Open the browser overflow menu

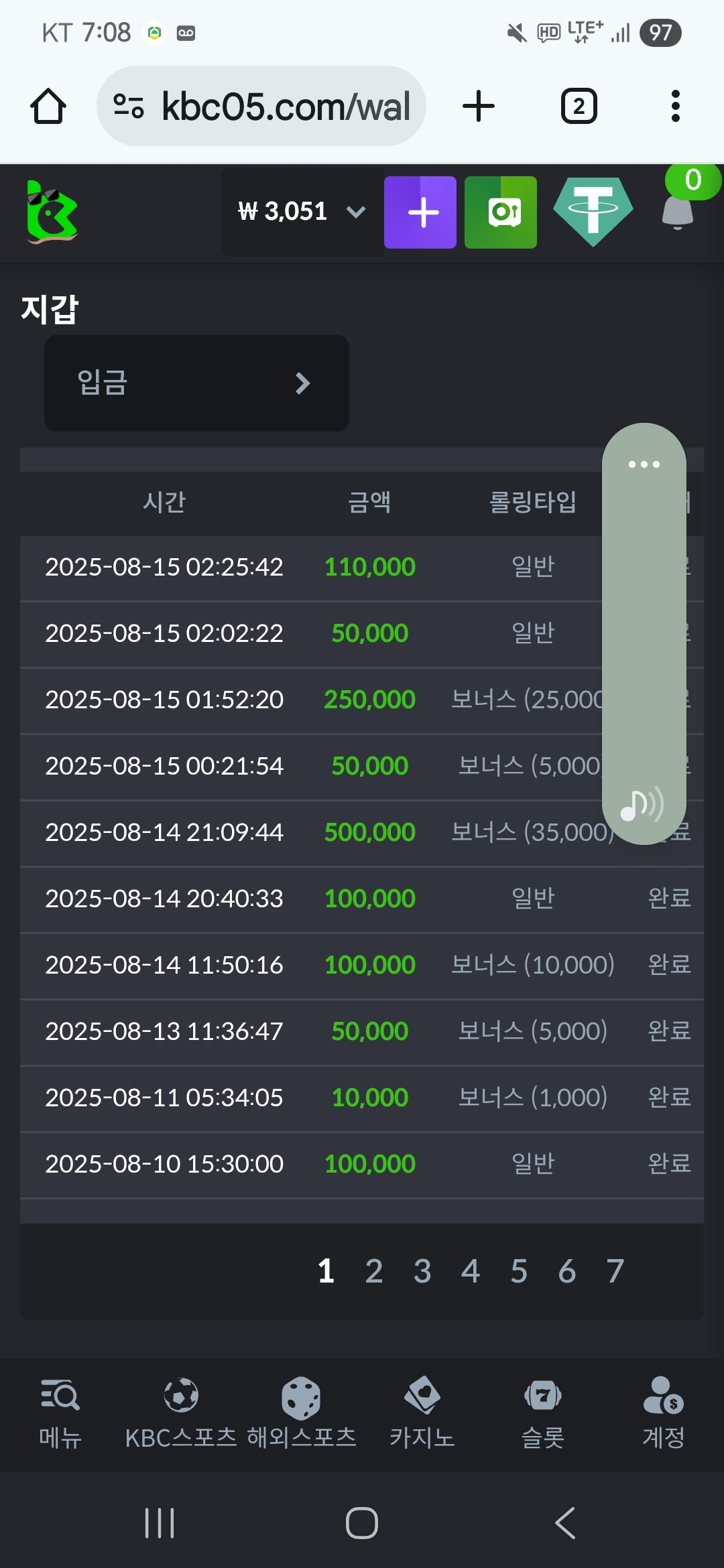(675, 107)
